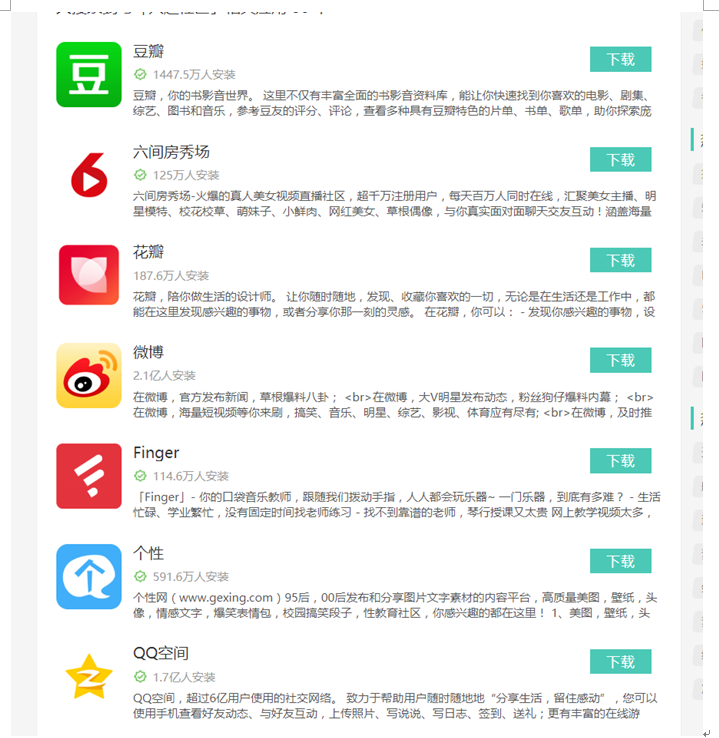This screenshot has width=719, height=738.
Task: View the QQ空间 app details
Action: click(161, 653)
